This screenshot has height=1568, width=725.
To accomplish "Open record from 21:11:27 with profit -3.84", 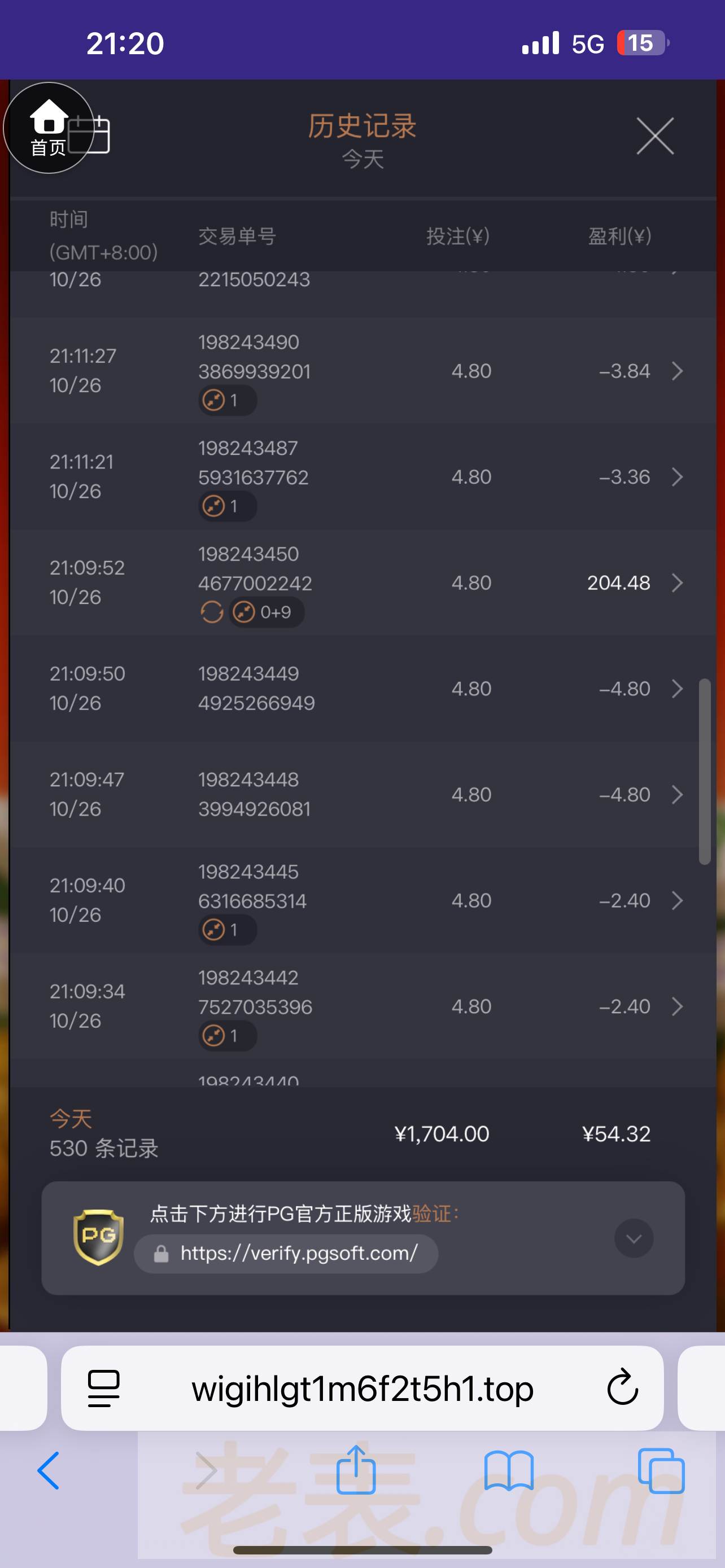I will (x=676, y=371).
